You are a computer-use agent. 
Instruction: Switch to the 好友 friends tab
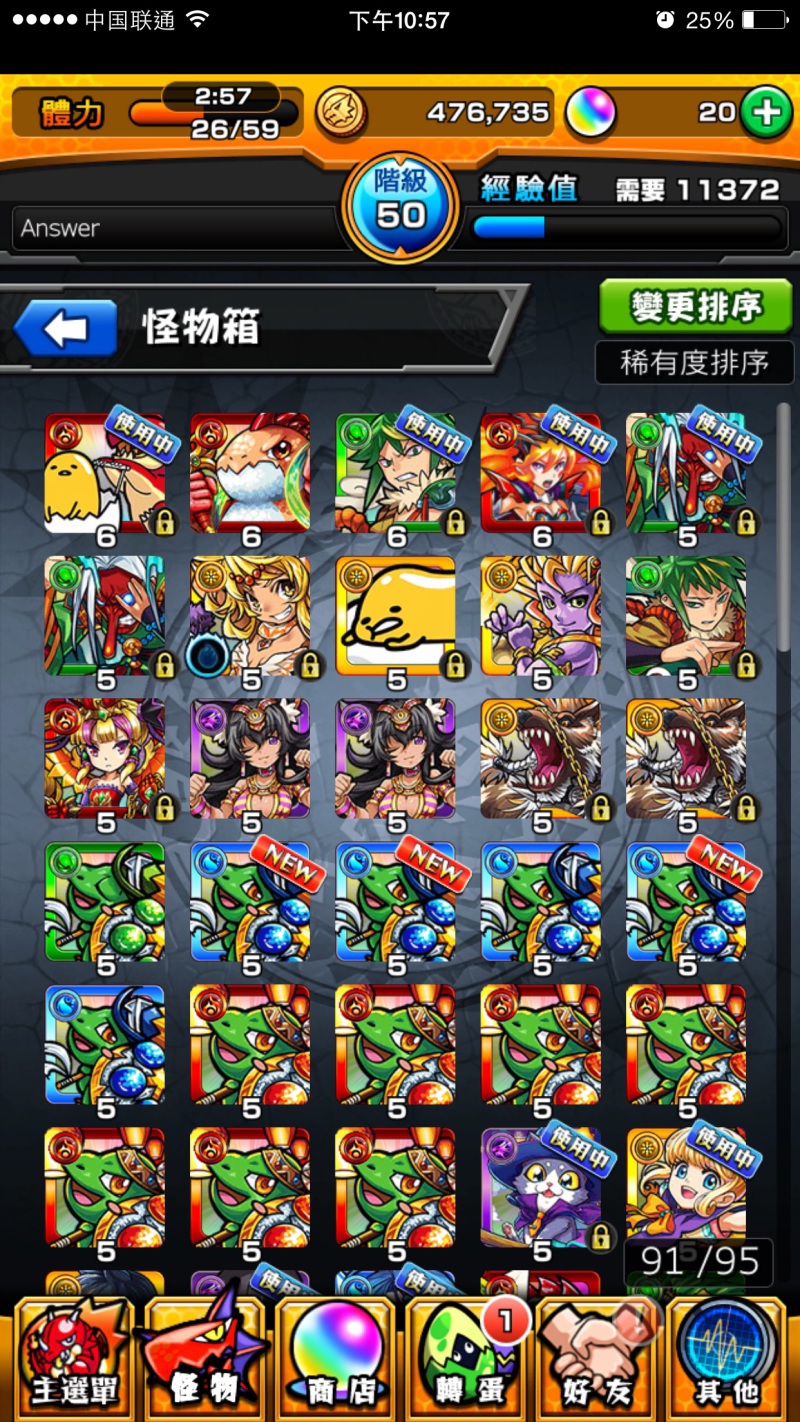point(597,1358)
